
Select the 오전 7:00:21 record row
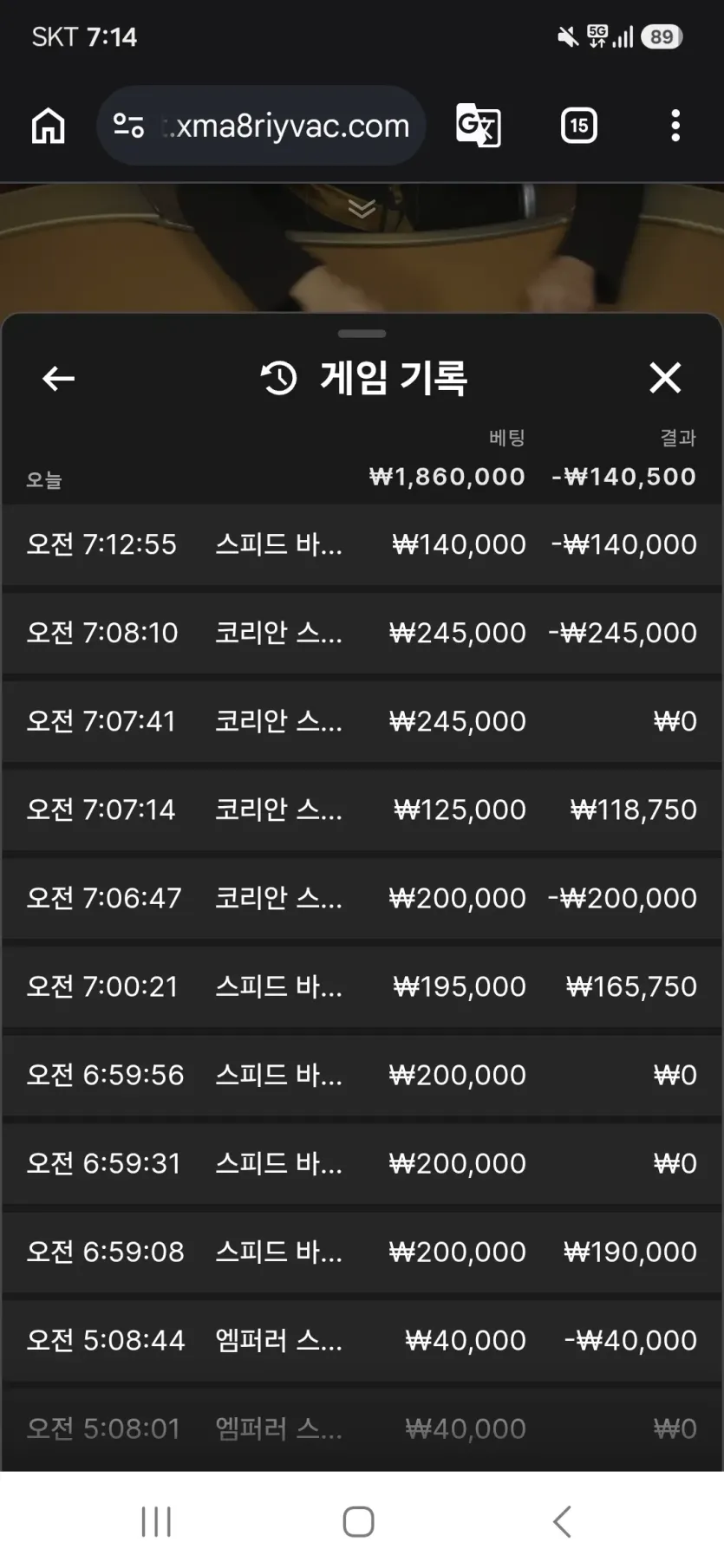362,986
